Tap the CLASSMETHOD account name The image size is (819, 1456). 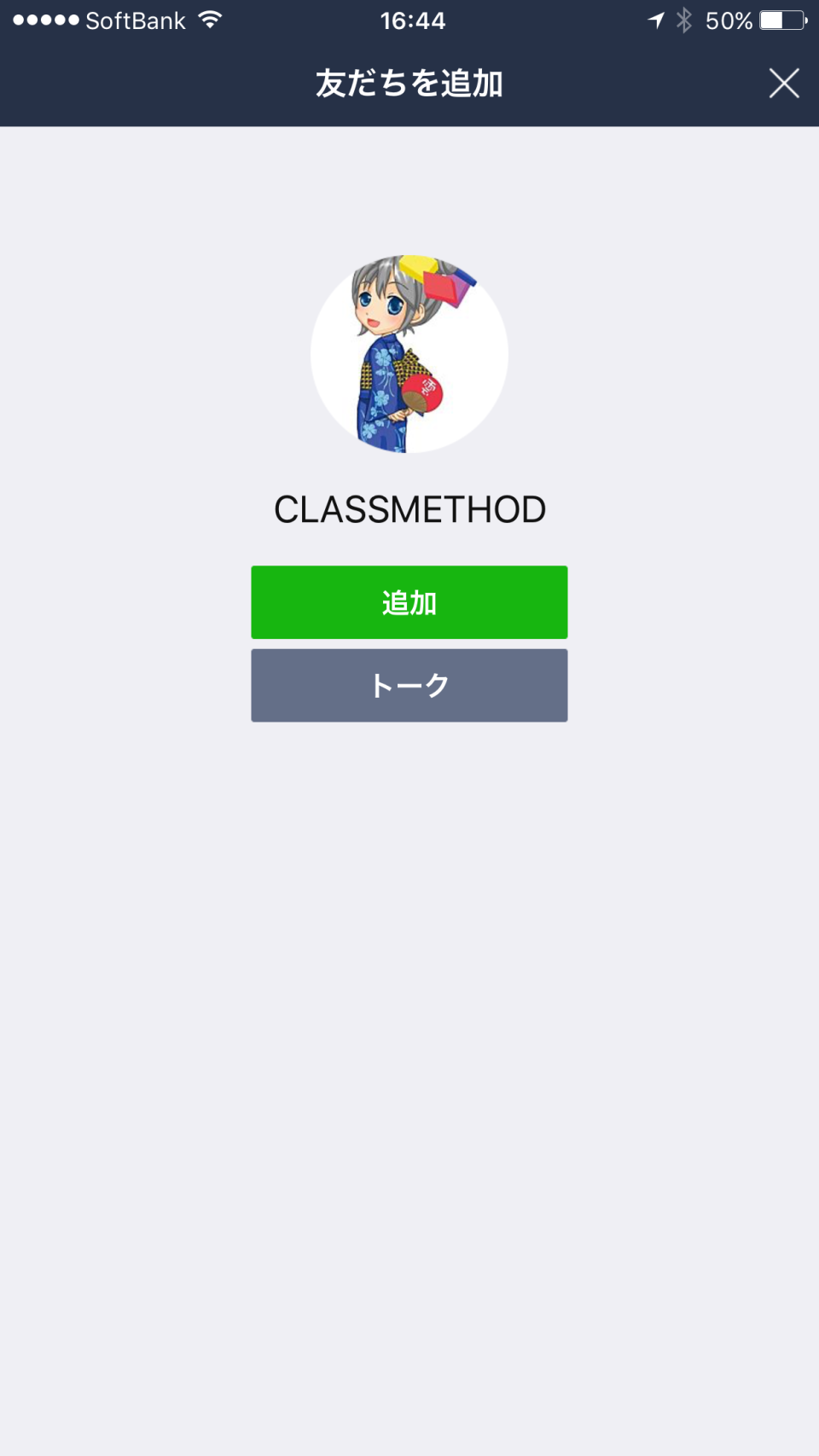409,509
